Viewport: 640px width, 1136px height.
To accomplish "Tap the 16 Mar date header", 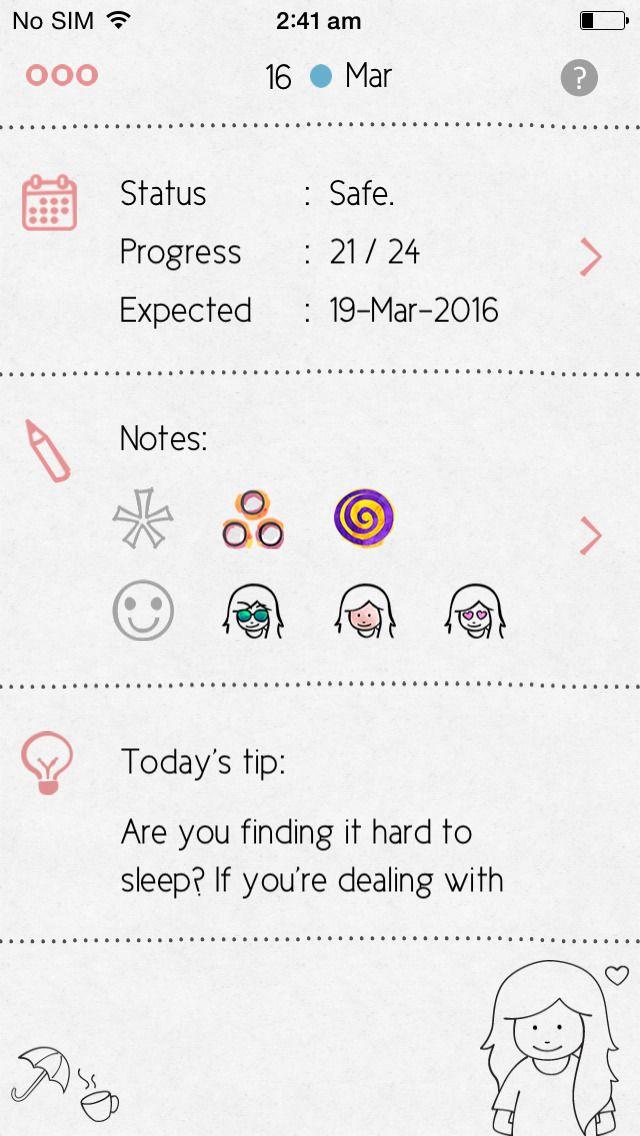I will pos(328,77).
